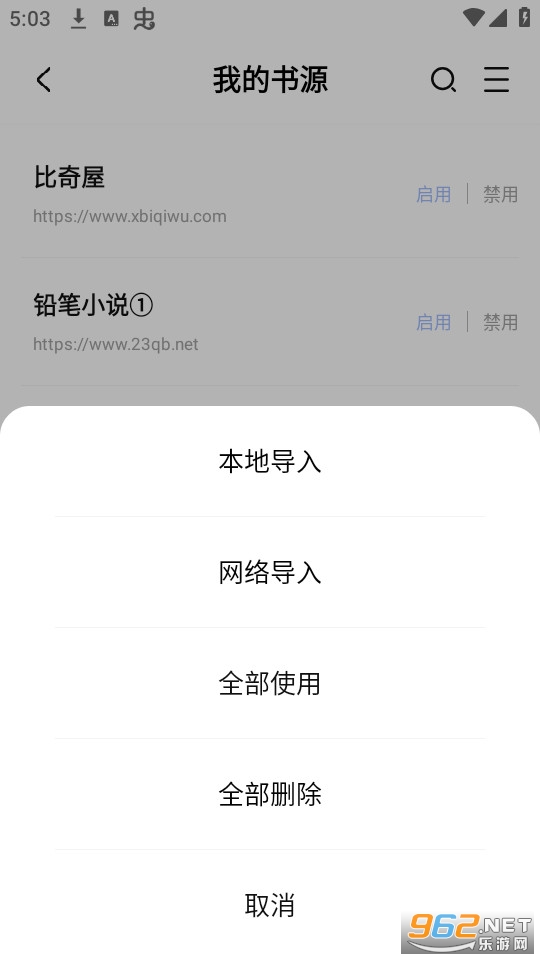Select 全部删除 to delete all sources

click(x=270, y=794)
